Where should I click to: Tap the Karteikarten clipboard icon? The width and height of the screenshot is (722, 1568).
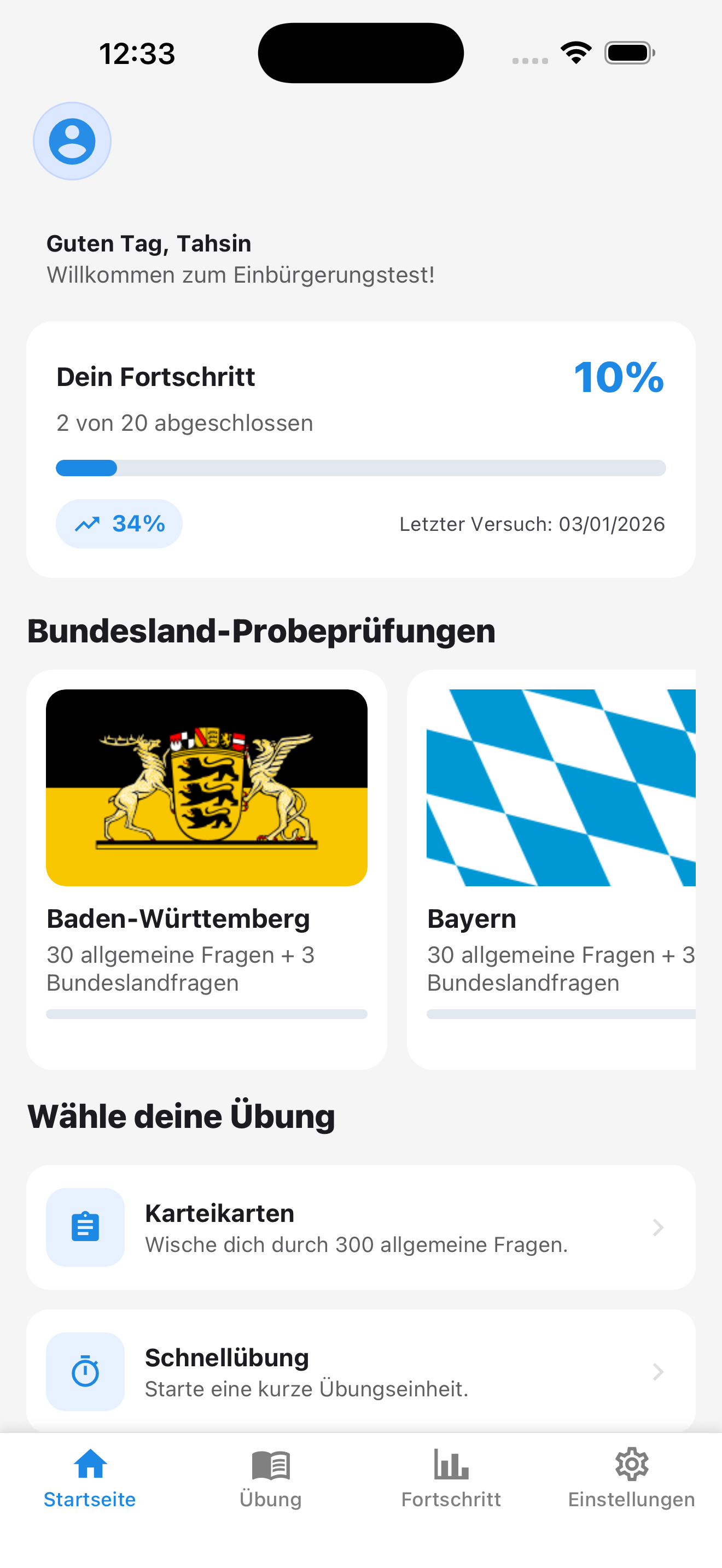[85, 1227]
